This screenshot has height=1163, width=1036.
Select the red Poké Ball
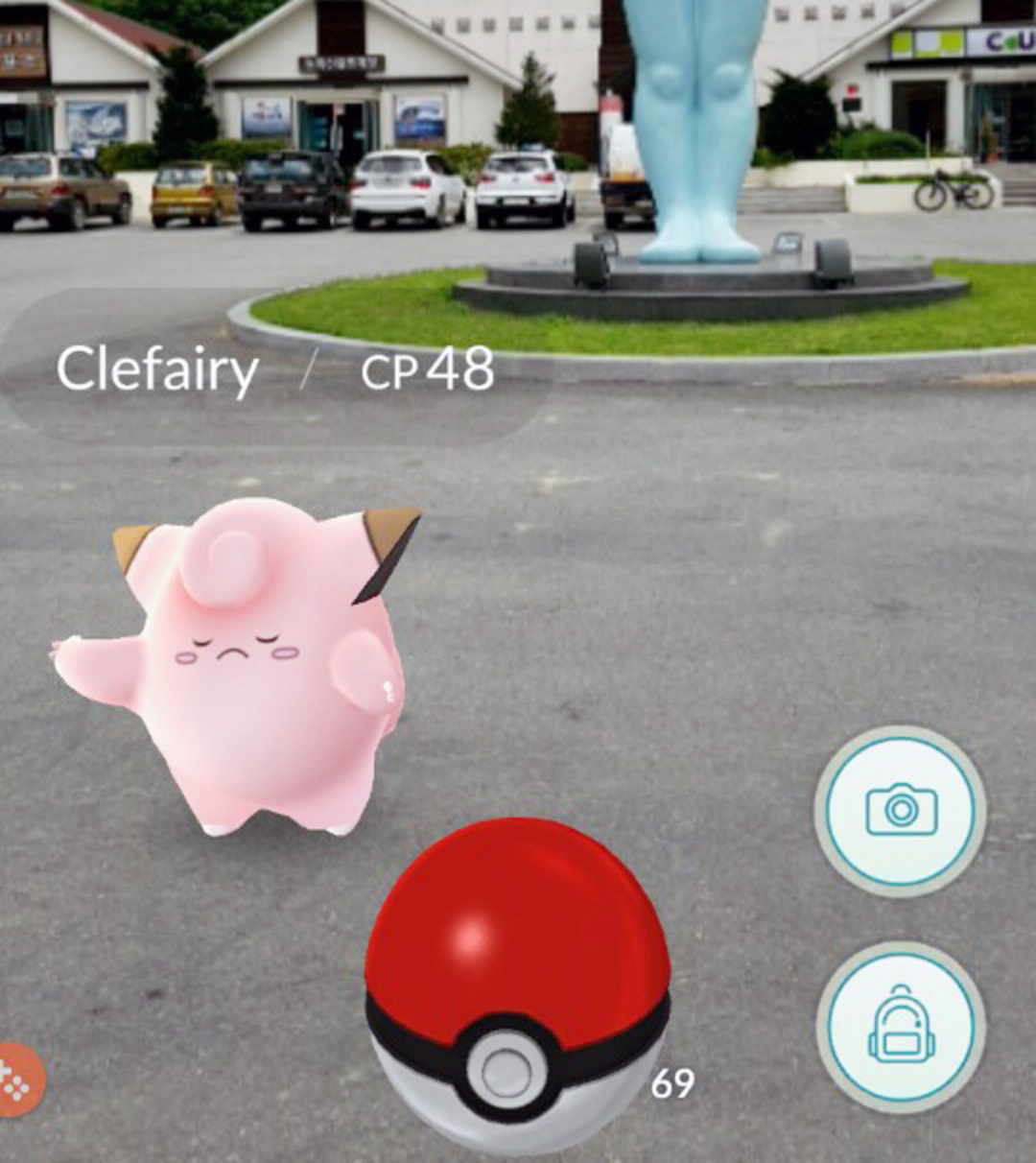tap(516, 984)
